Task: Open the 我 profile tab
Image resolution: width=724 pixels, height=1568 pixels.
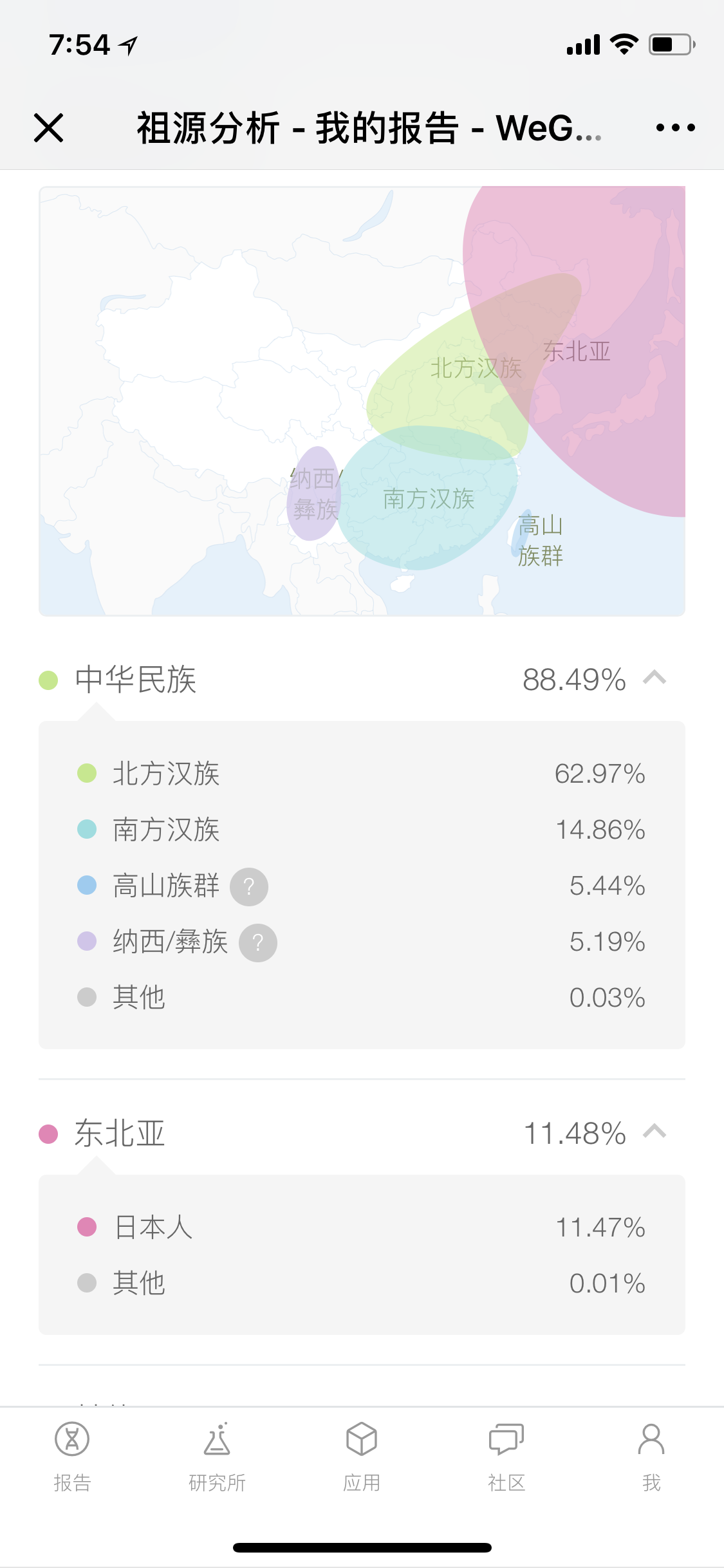Action: click(651, 1457)
